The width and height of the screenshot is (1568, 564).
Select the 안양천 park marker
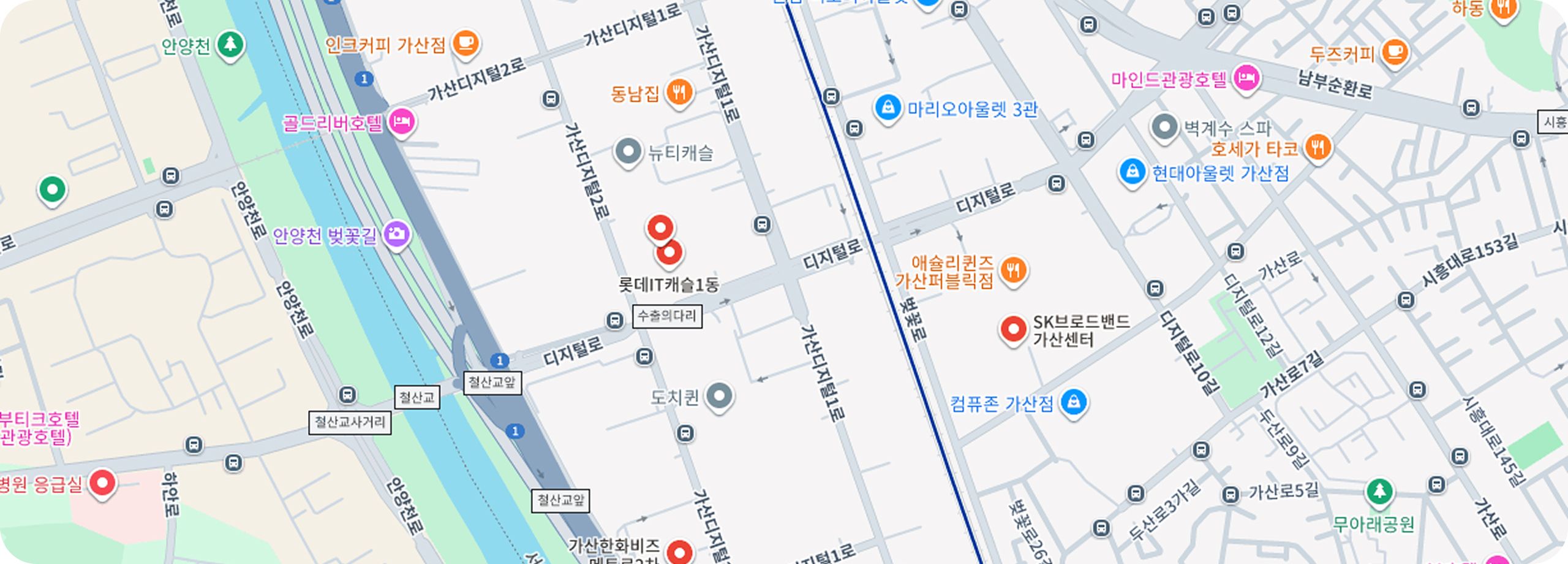(x=230, y=44)
